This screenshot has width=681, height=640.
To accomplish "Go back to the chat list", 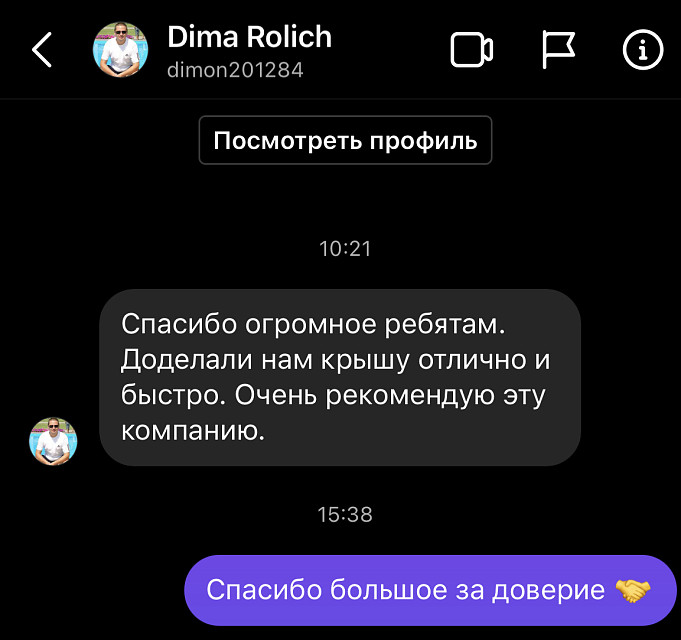I will [x=42, y=50].
